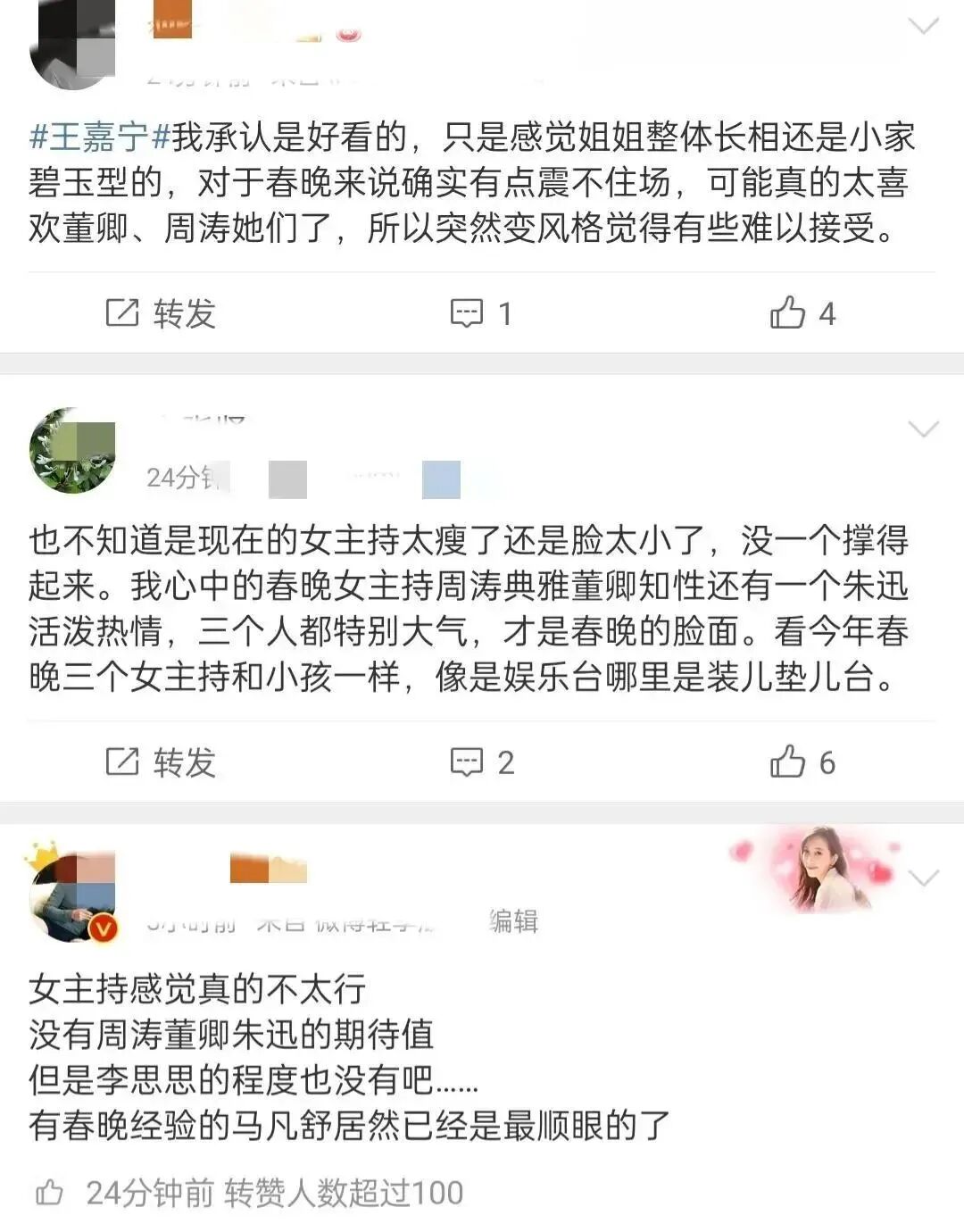
Task: Tap the 编辑 label on third post
Action: pos(513,921)
